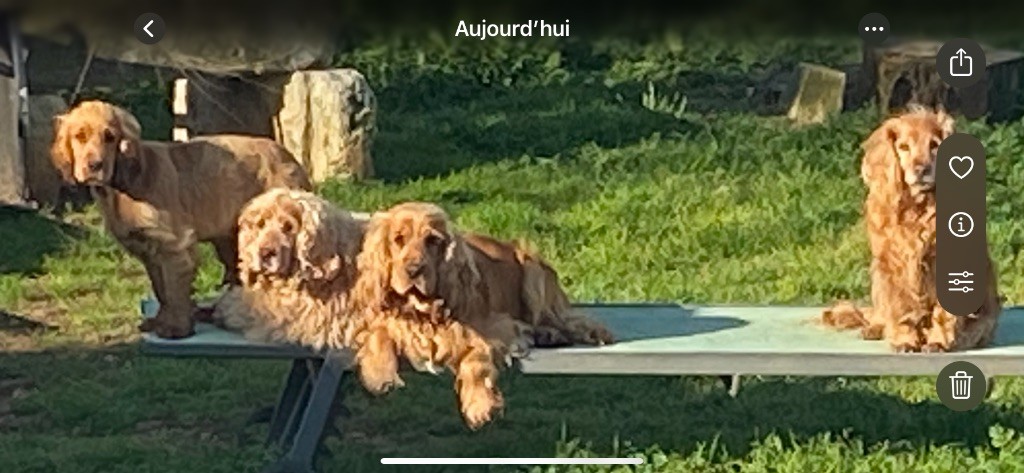Share this photo
Image resolution: width=1024 pixels, height=473 pixels.
pyautogui.click(x=961, y=63)
